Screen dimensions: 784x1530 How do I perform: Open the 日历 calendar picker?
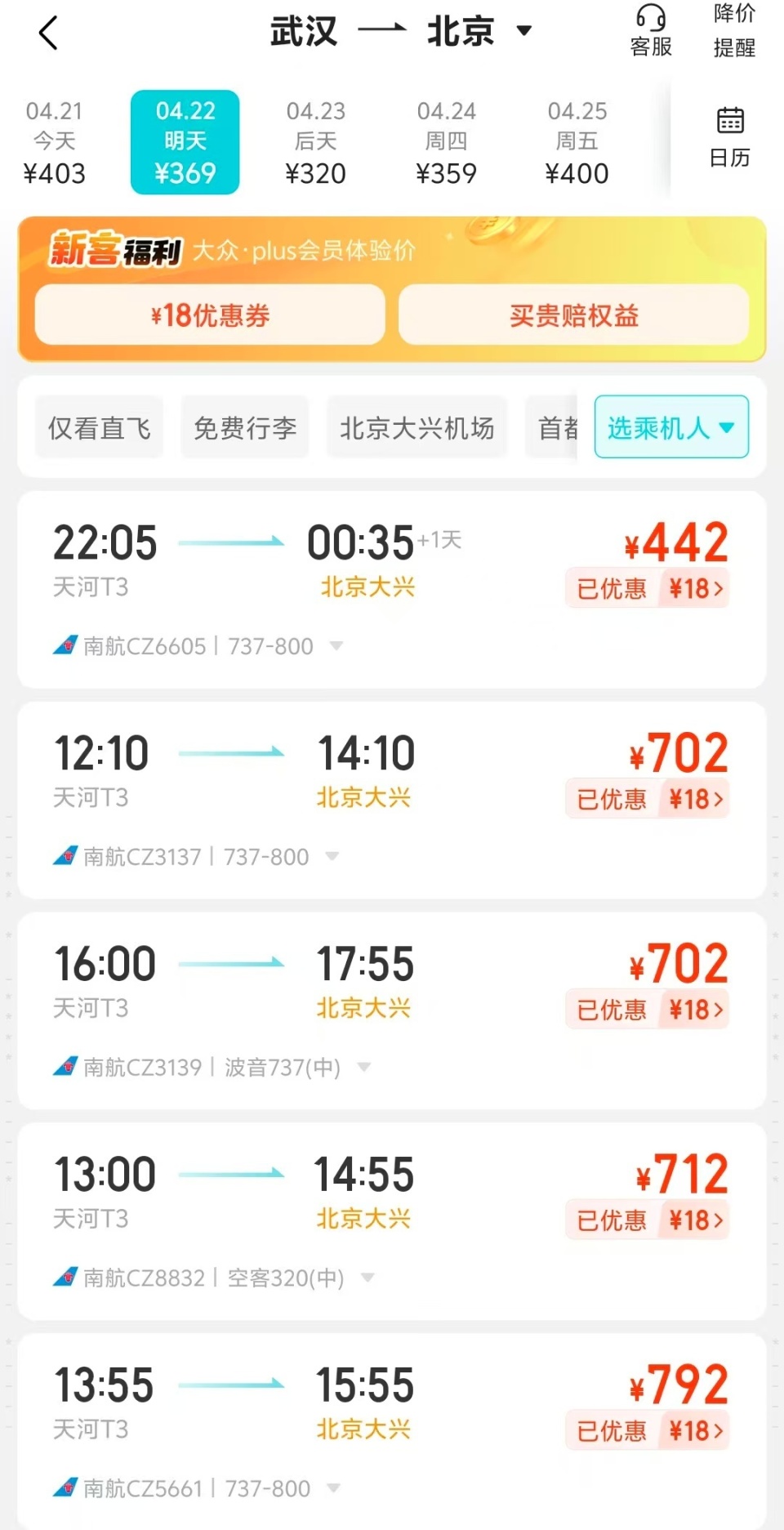(x=729, y=137)
